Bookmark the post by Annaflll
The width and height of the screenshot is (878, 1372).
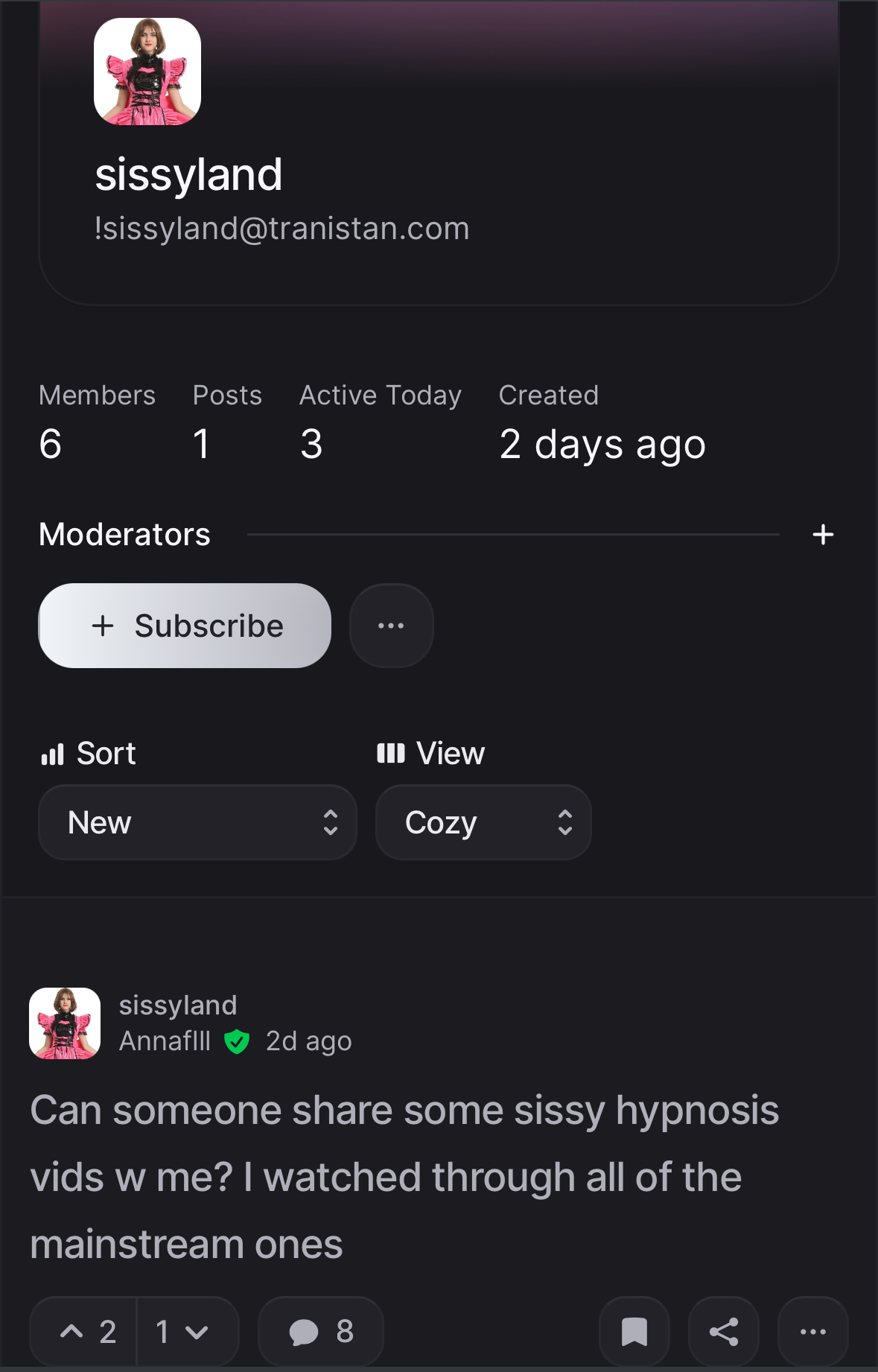(x=634, y=1332)
